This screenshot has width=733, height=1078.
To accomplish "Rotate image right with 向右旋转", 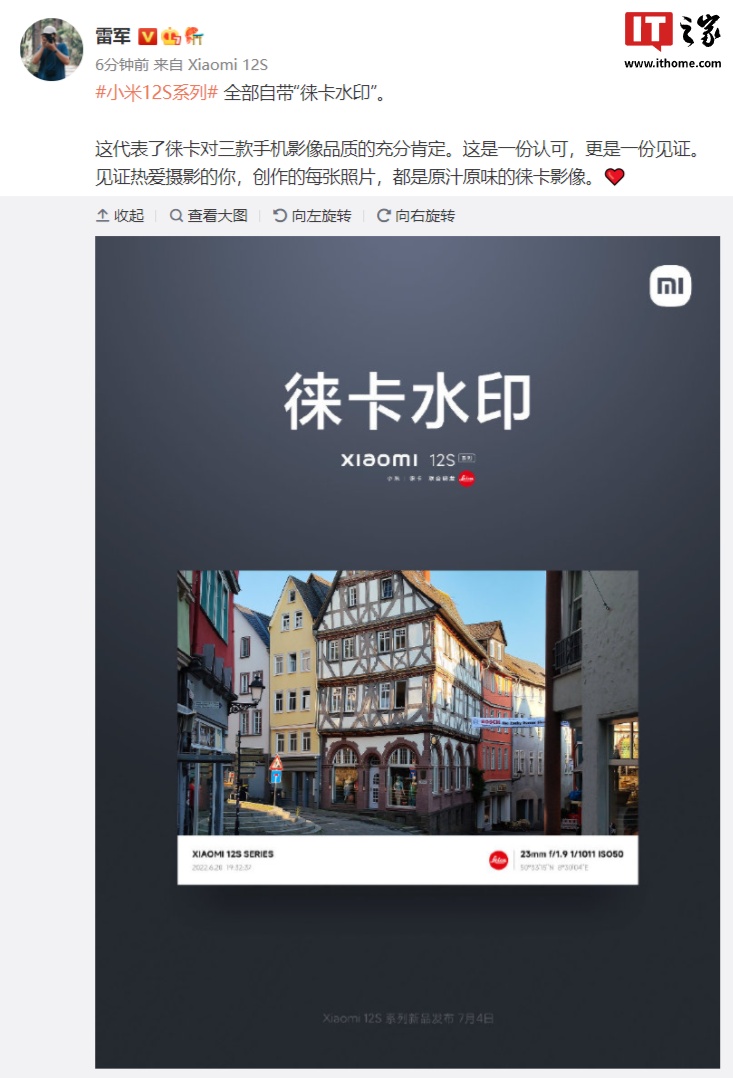I will point(416,215).
